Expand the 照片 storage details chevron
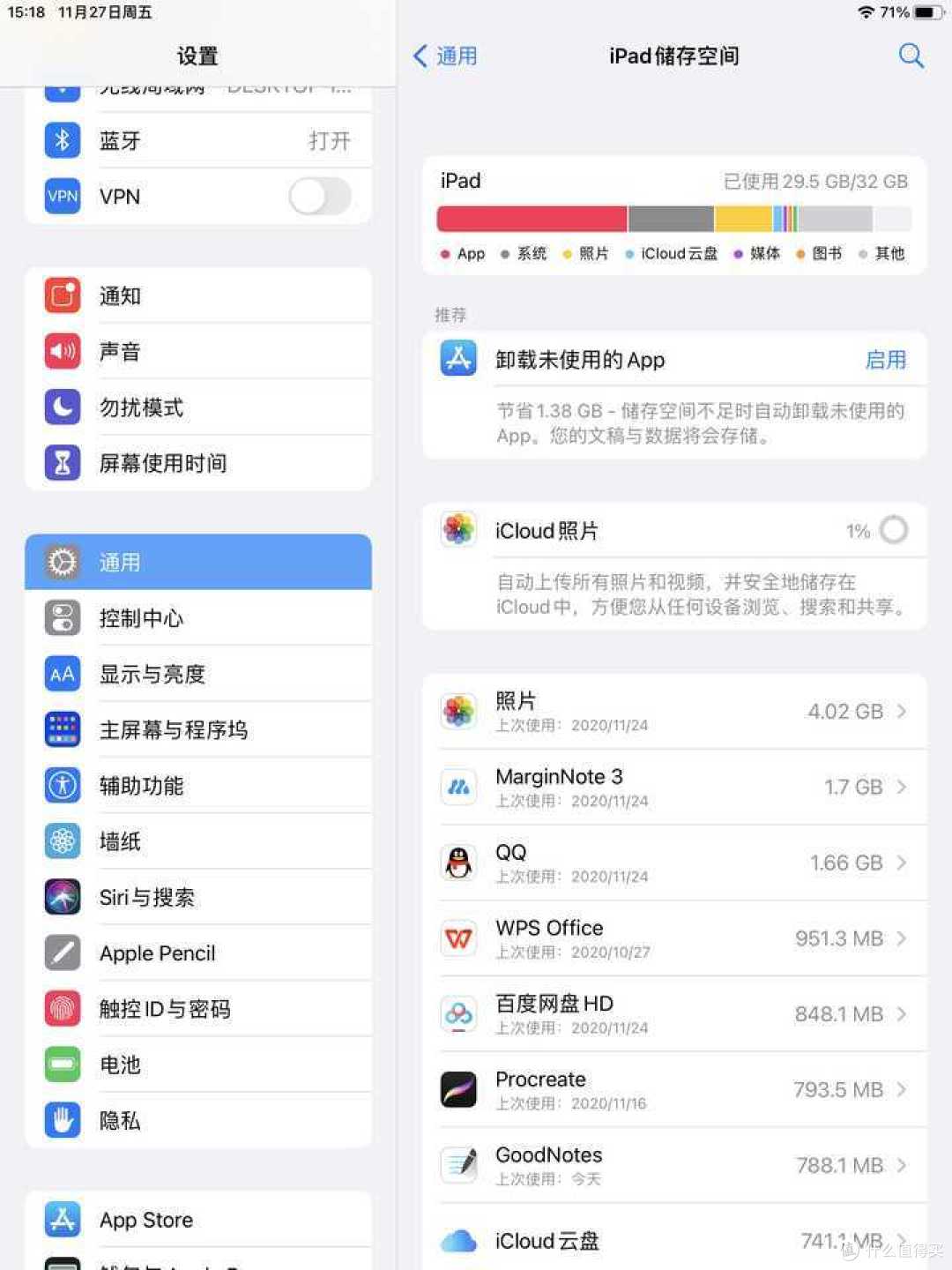 (x=901, y=711)
